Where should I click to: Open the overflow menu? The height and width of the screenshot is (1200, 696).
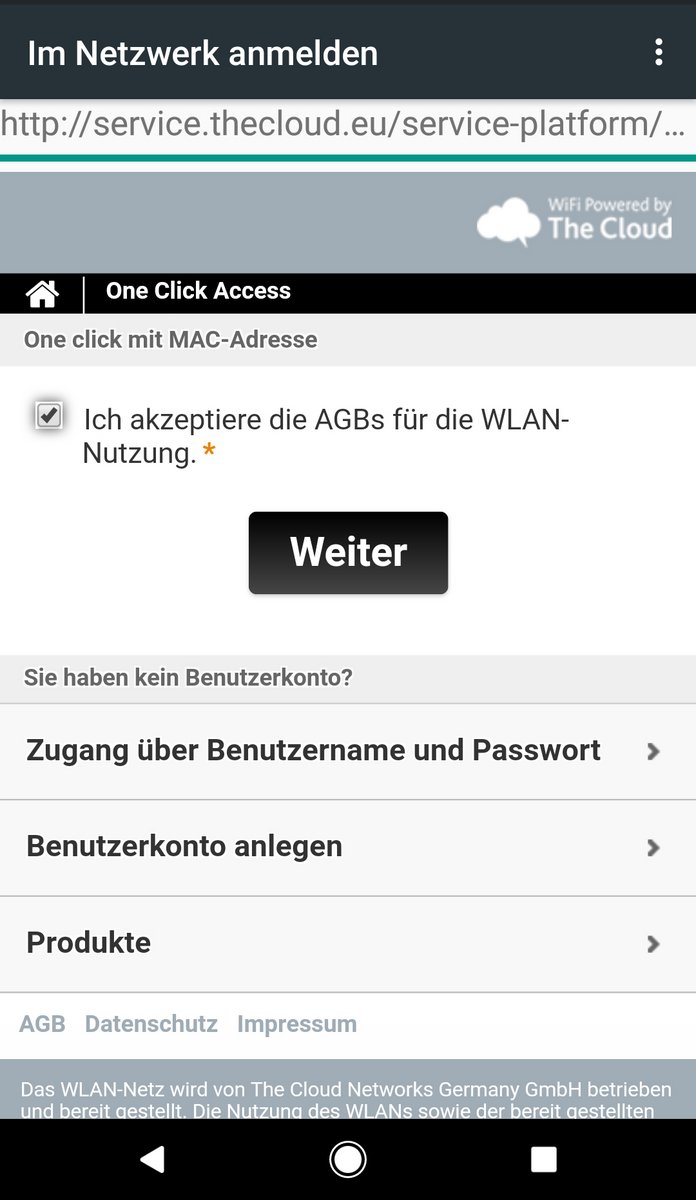[658, 53]
